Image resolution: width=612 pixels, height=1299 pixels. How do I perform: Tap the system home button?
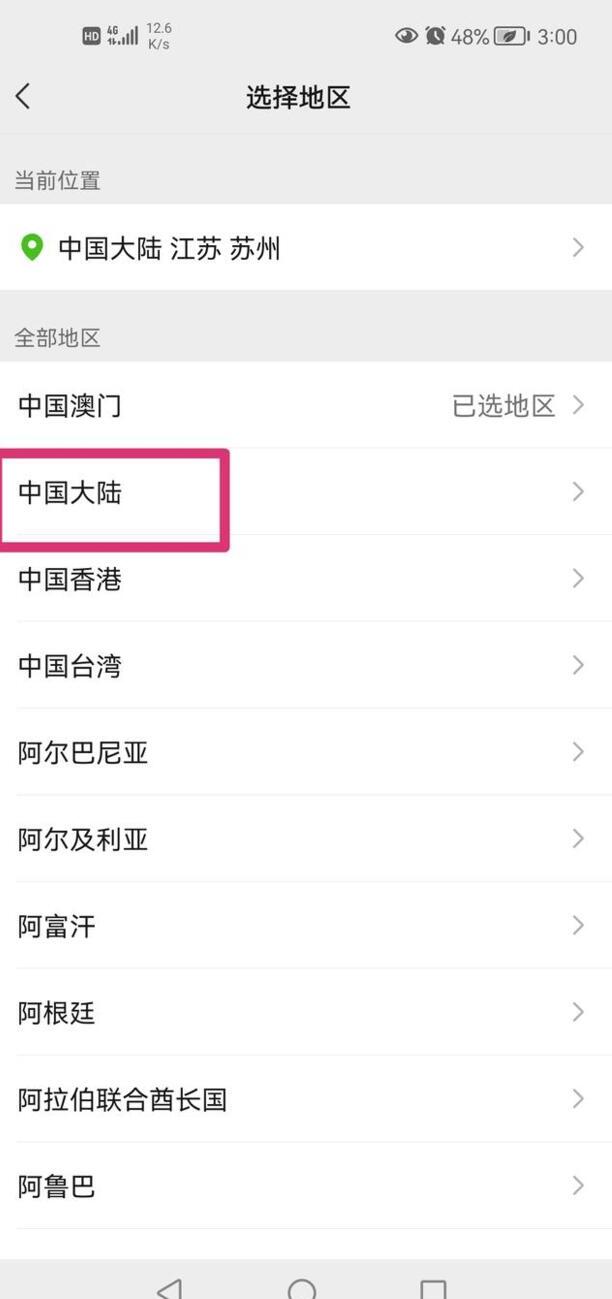(302, 1286)
